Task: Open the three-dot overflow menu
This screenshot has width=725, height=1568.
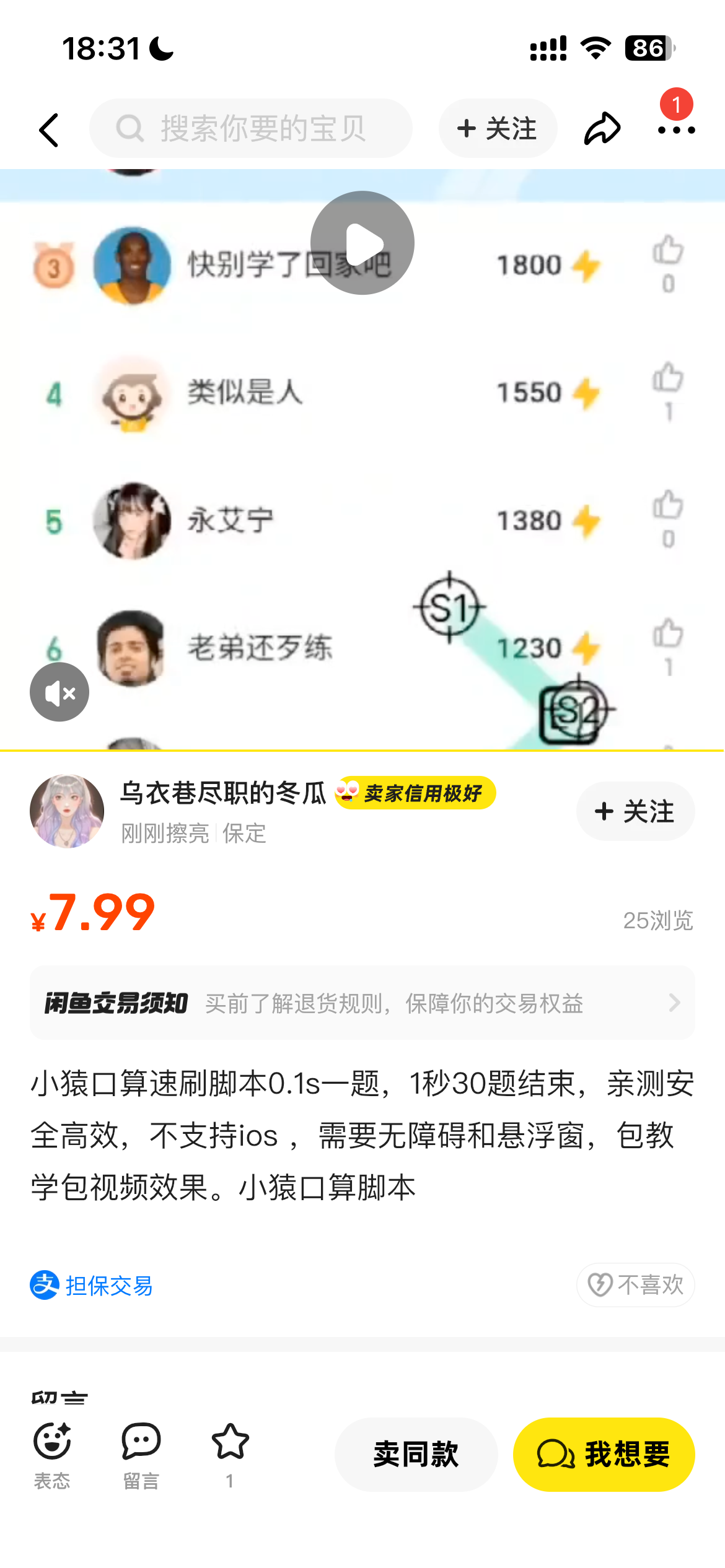Action: click(x=675, y=130)
